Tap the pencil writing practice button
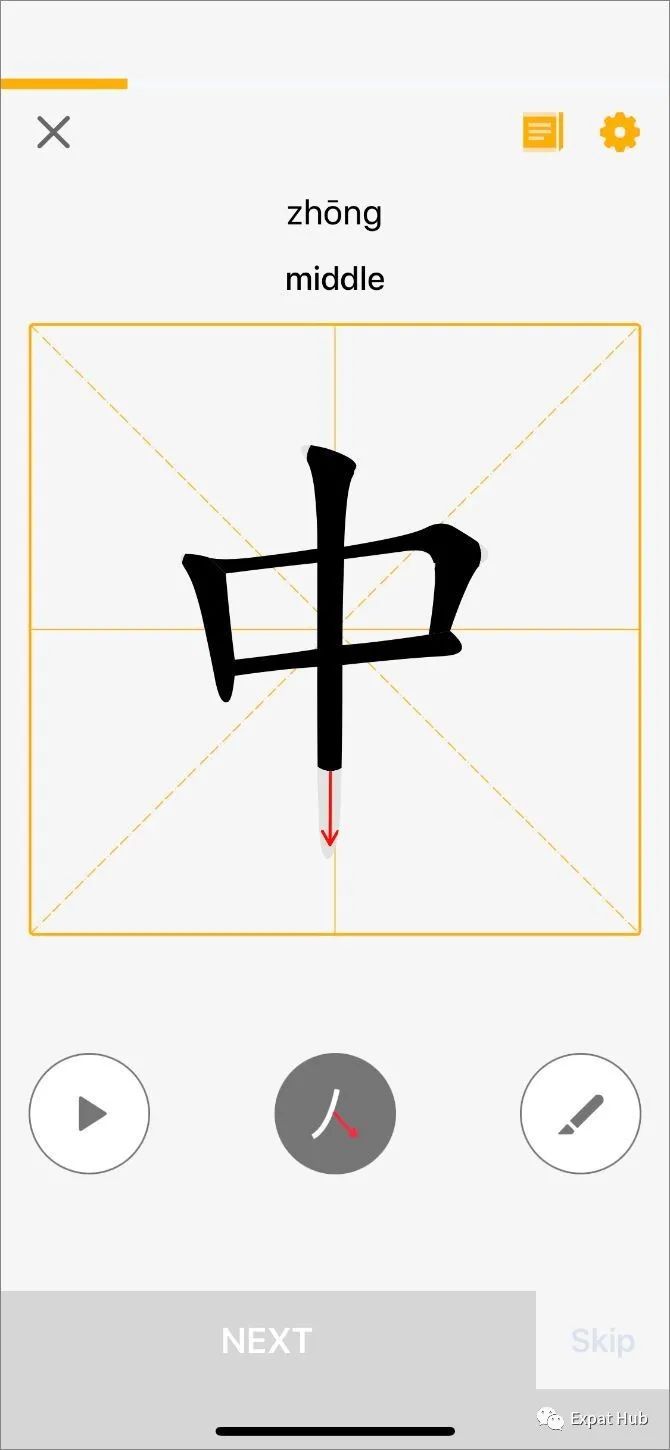 pyautogui.click(x=580, y=1113)
